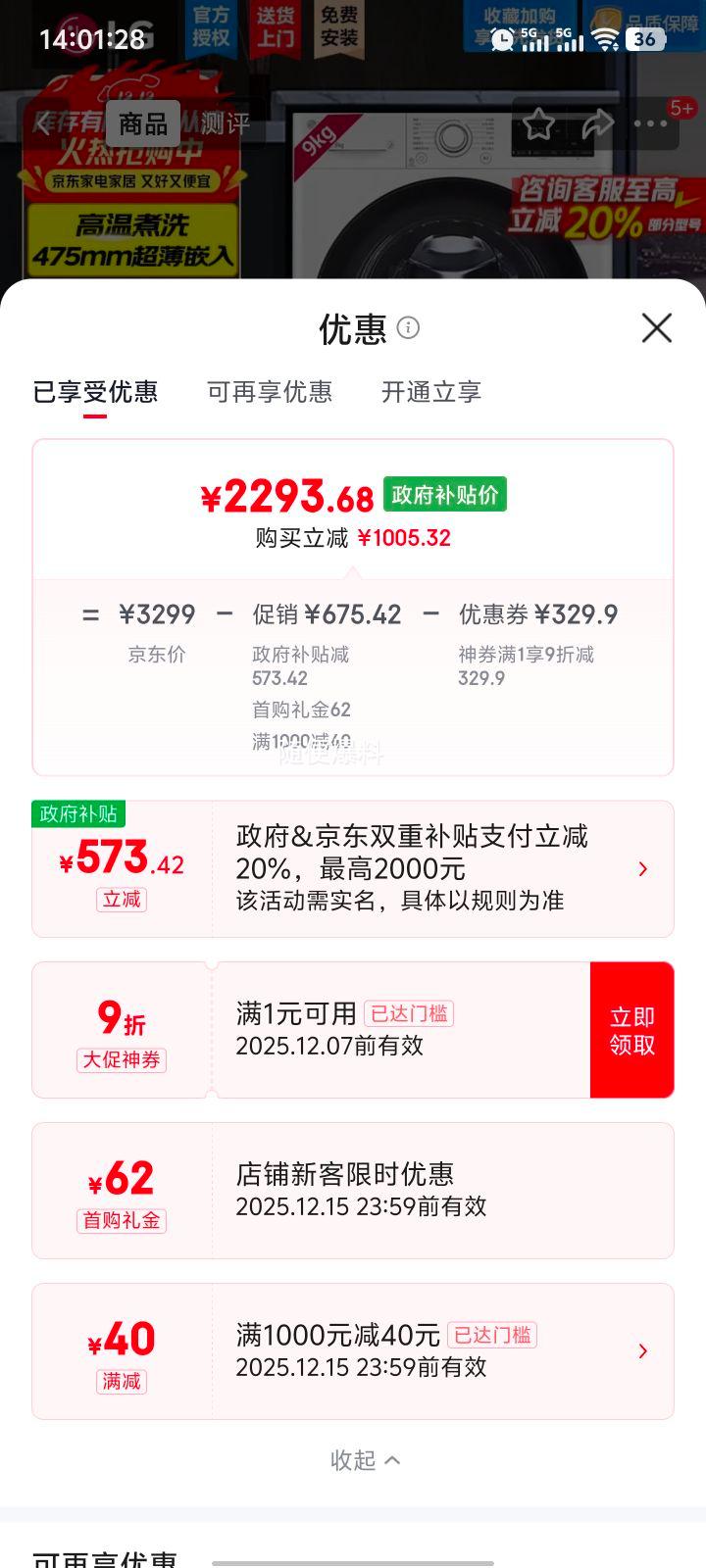This screenshot has width=706, height=1568.
Task: Switch to the 可再享优惠 tab
Action: 270,392
